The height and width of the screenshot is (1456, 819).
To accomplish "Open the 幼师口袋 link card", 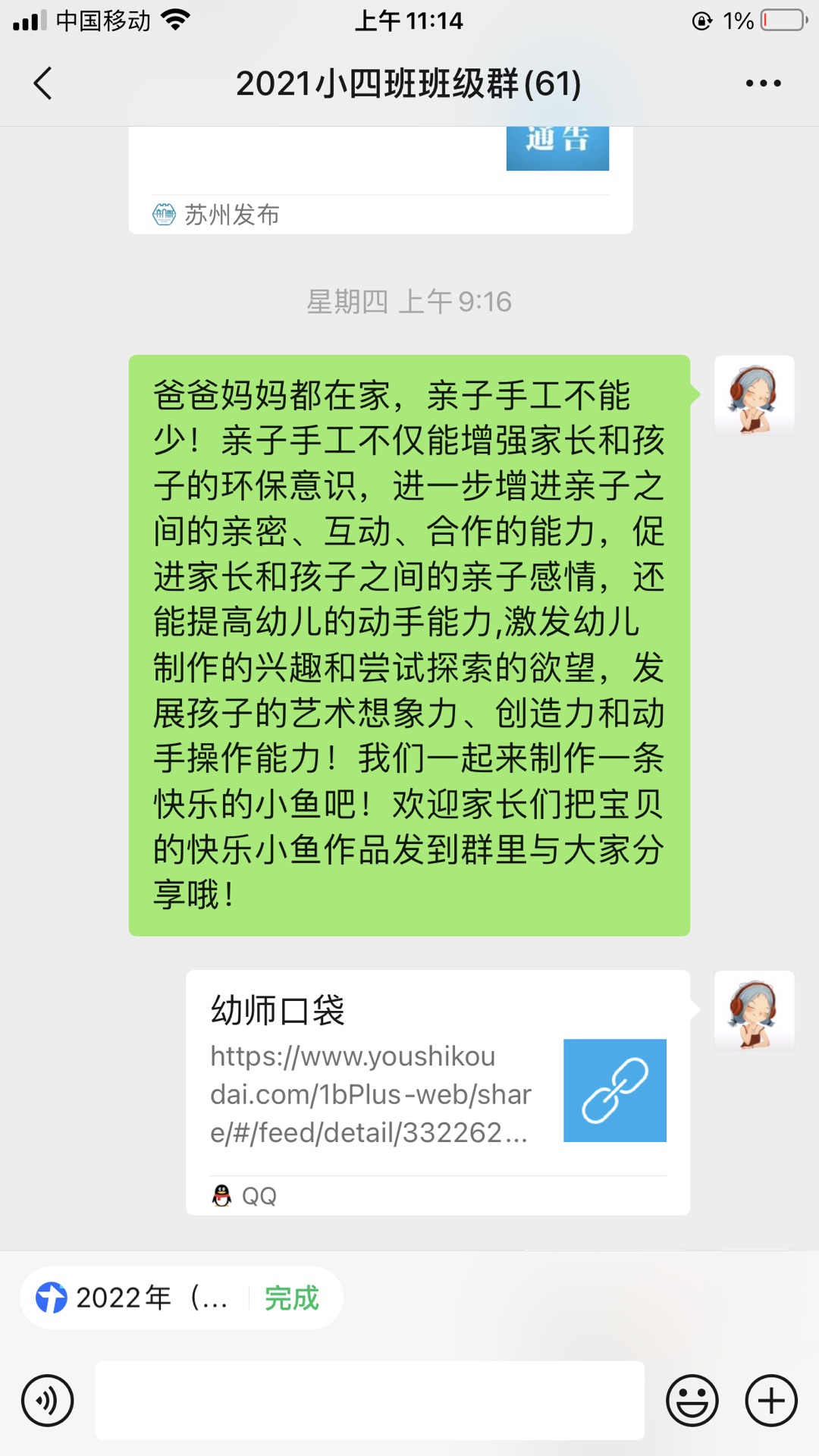I will point(438,1092).
